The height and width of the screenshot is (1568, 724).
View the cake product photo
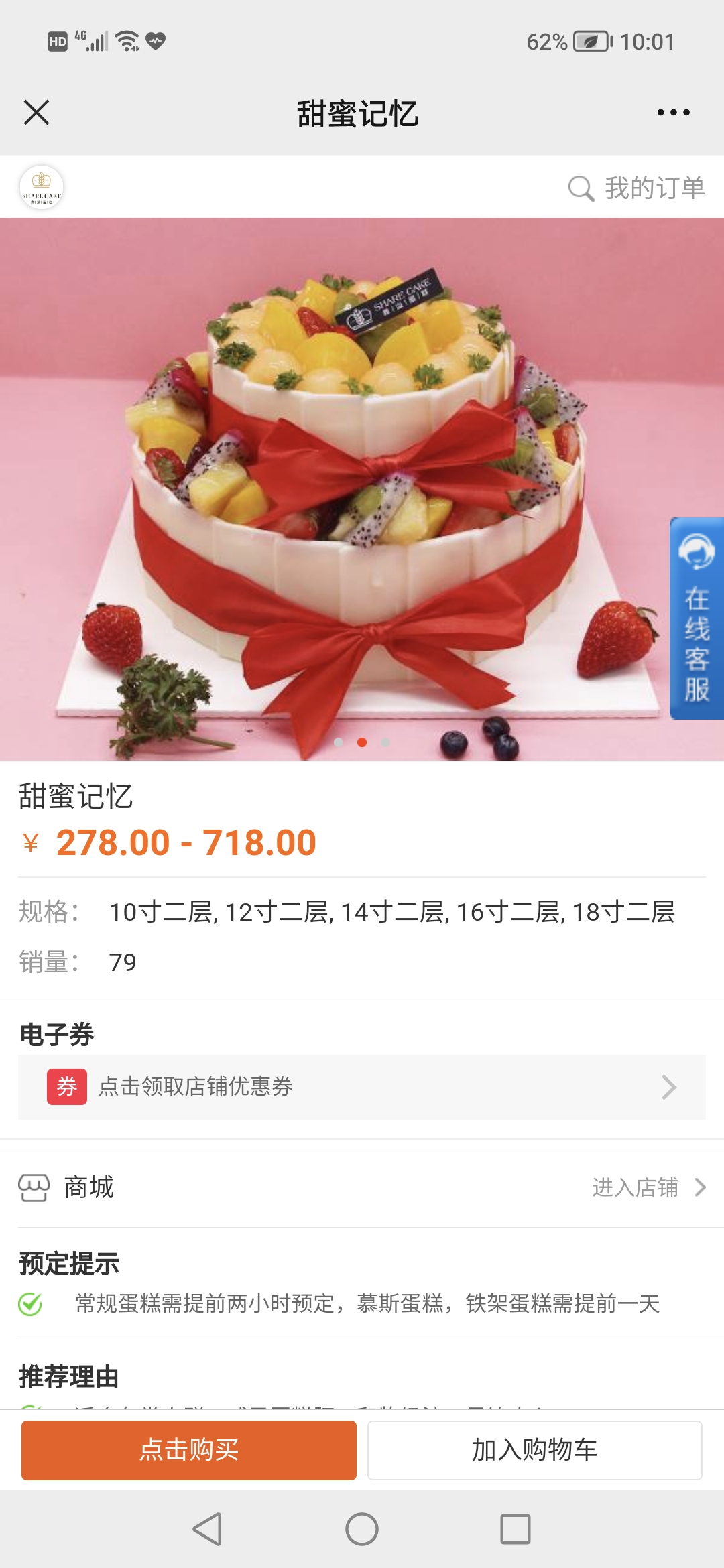point(362,489)
